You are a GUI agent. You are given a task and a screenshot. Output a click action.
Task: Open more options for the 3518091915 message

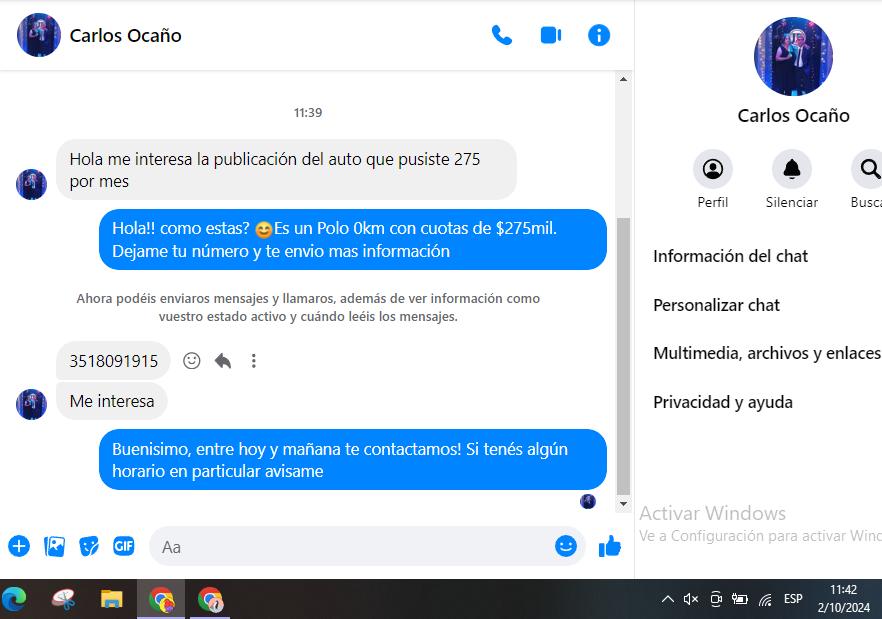[x=254, y=361]
